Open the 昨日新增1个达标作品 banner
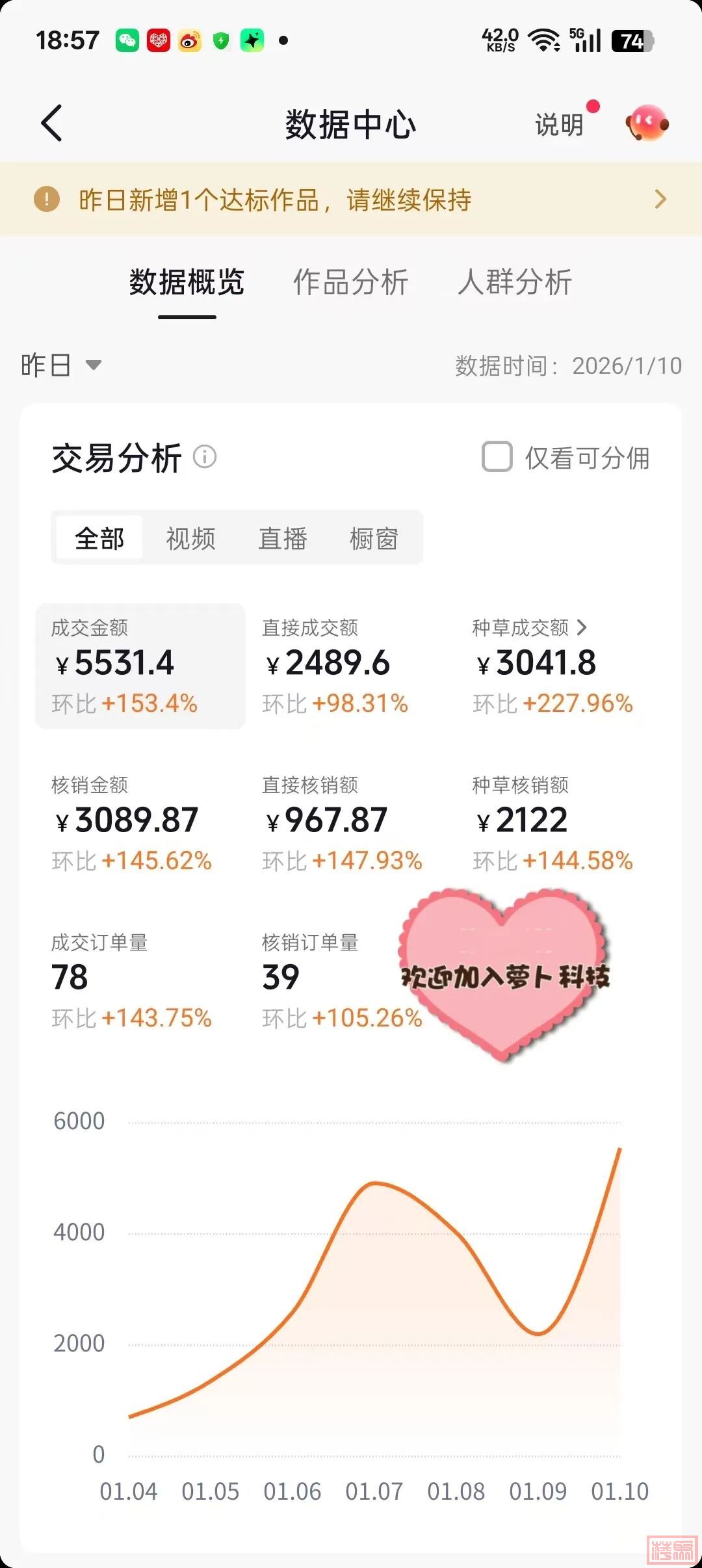 click(x=351, y=200)
